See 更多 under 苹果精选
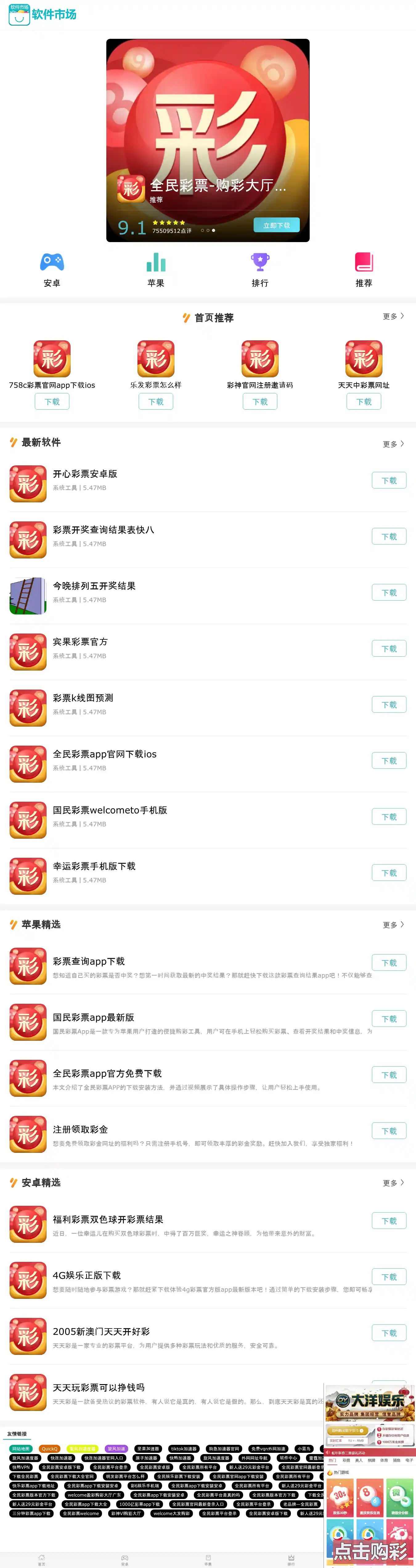 (393, 925)
